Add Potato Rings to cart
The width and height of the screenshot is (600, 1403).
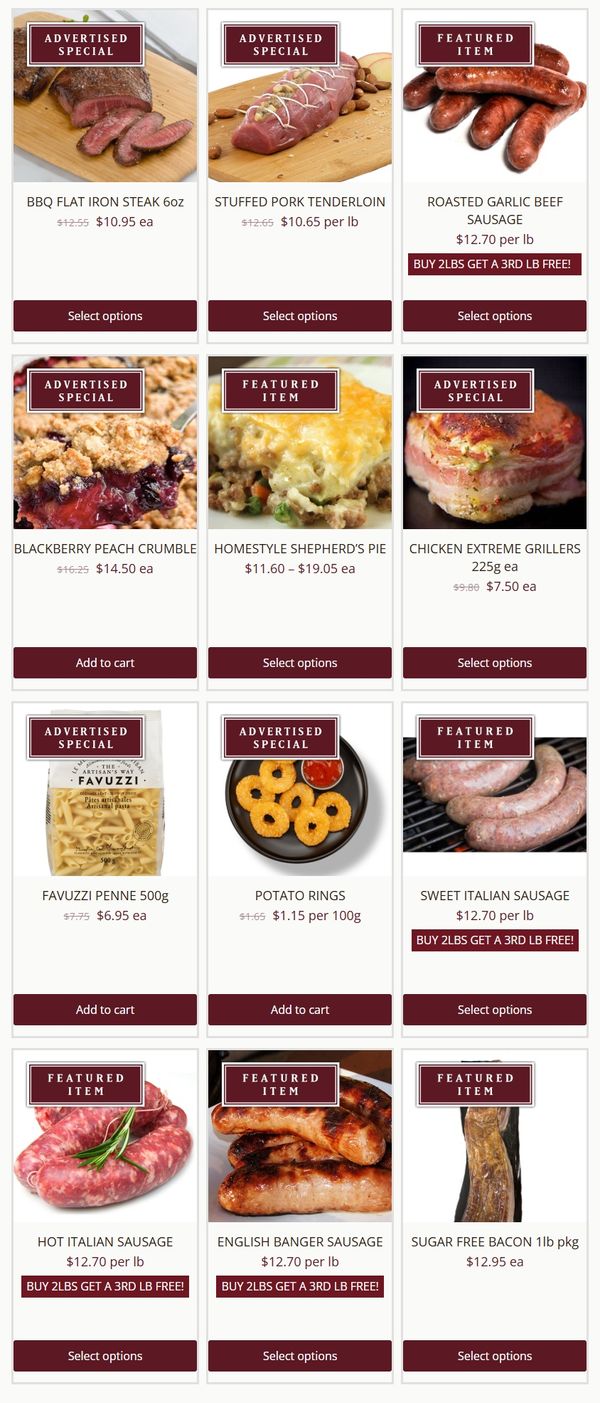click(x=300, y=1010)
